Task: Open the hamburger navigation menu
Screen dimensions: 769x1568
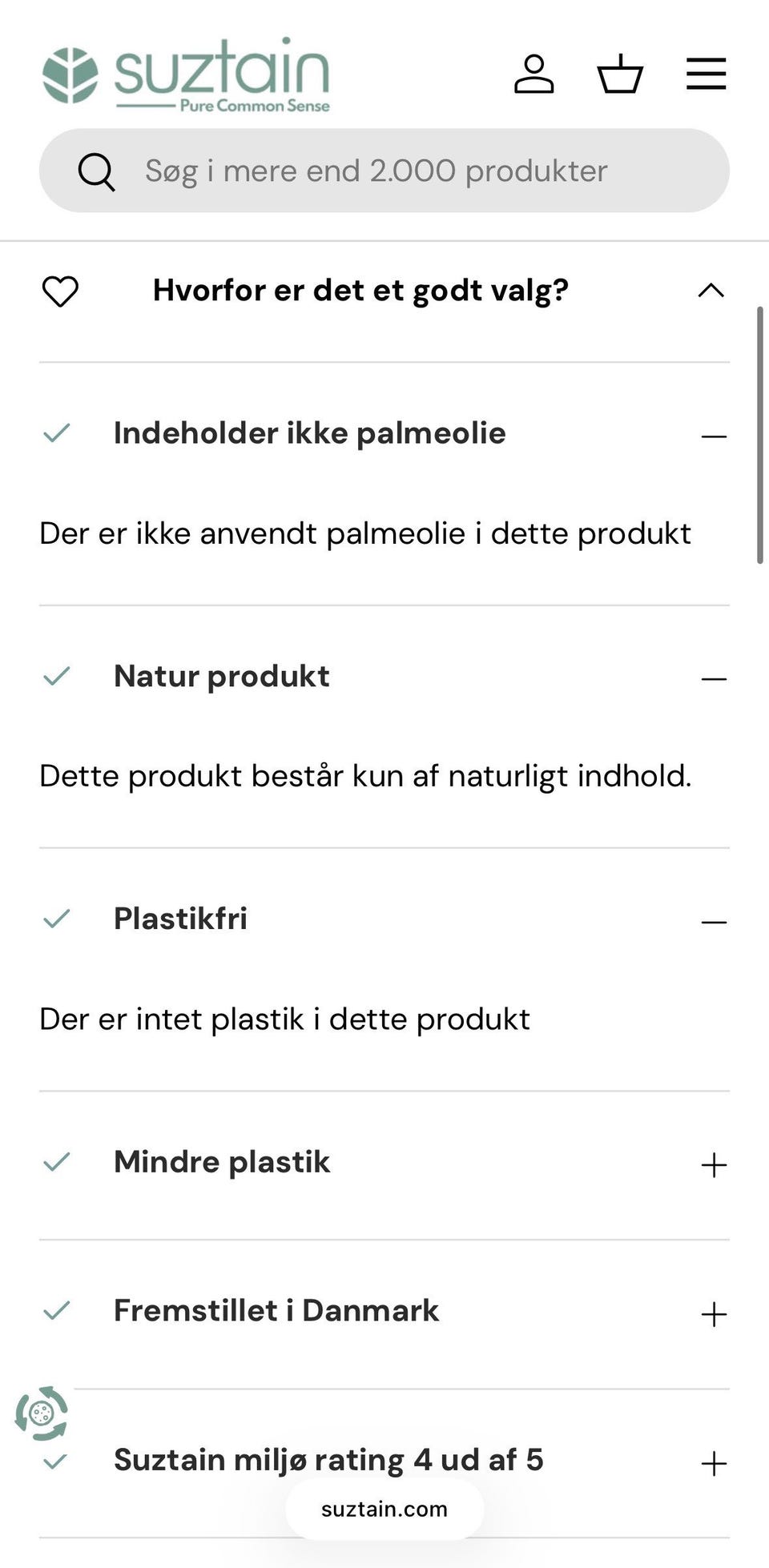Action: pyautogui.click(x=706, y=74)
